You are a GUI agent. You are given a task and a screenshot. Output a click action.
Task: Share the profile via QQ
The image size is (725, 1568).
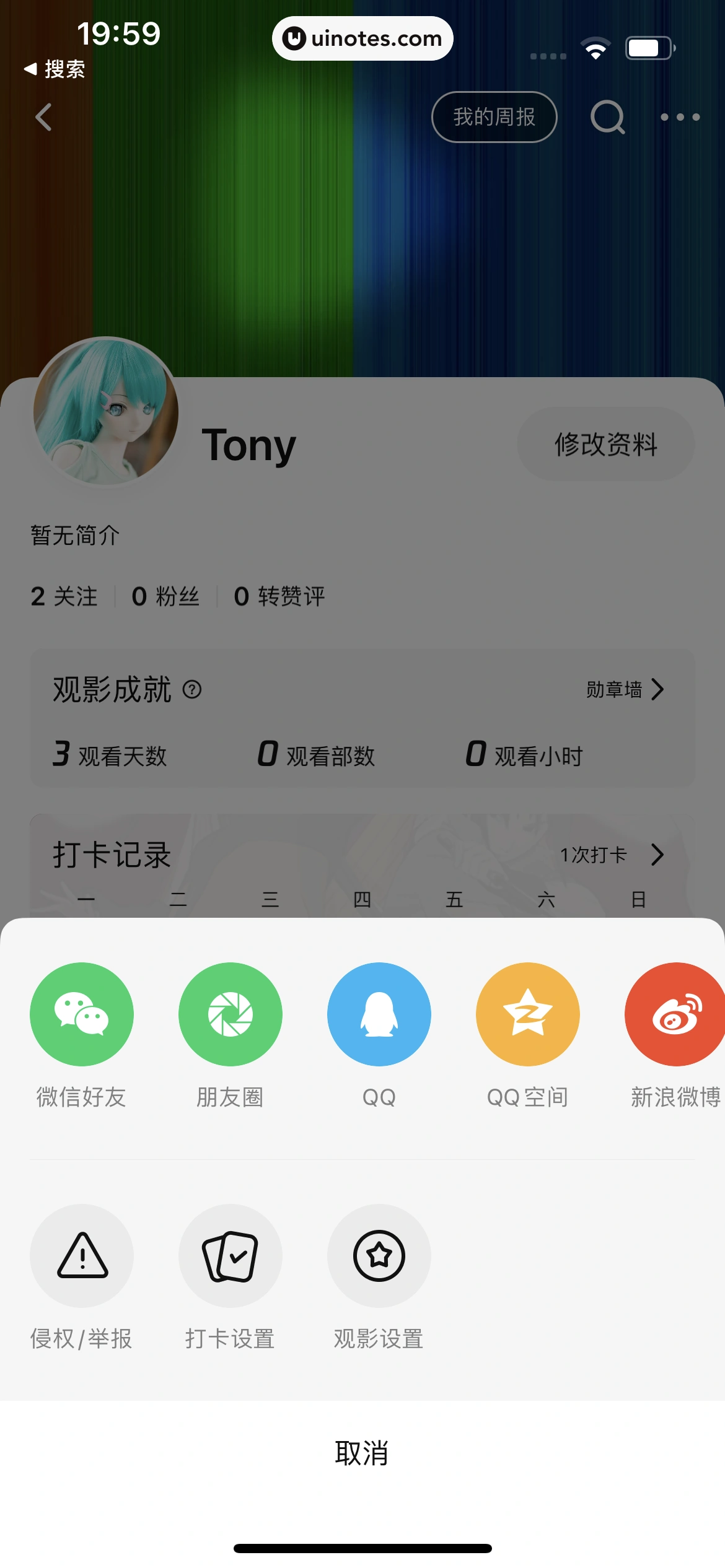(x=379, y=1014)
